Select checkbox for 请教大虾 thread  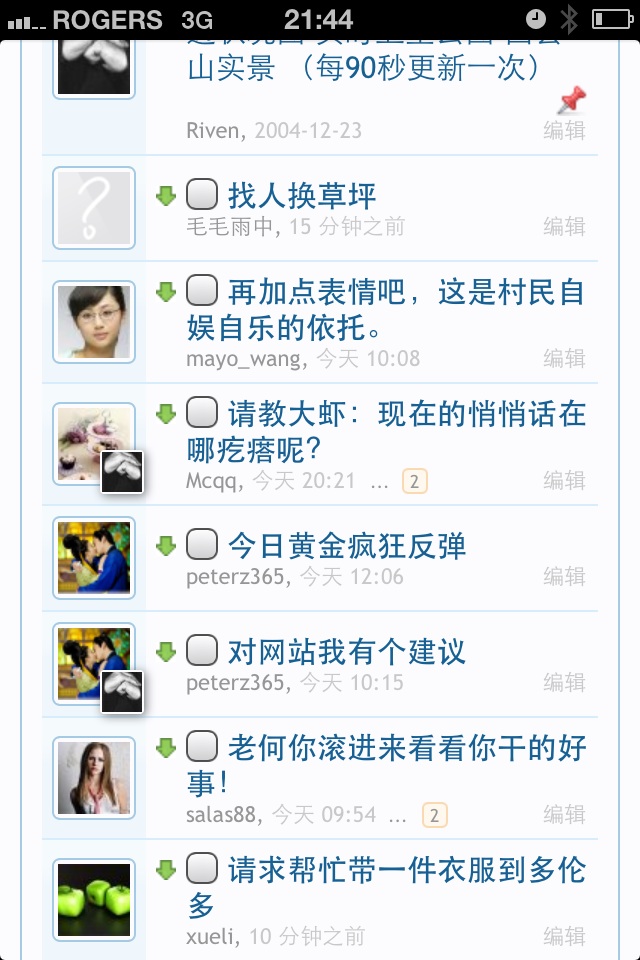202,412
